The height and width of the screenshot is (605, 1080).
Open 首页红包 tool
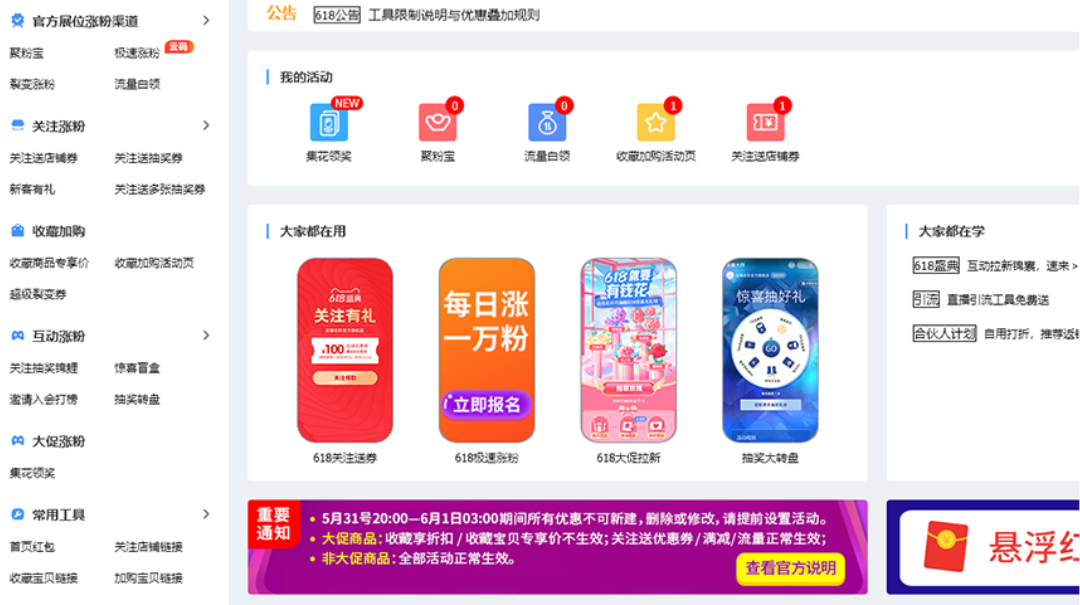(x=33, y=547)
